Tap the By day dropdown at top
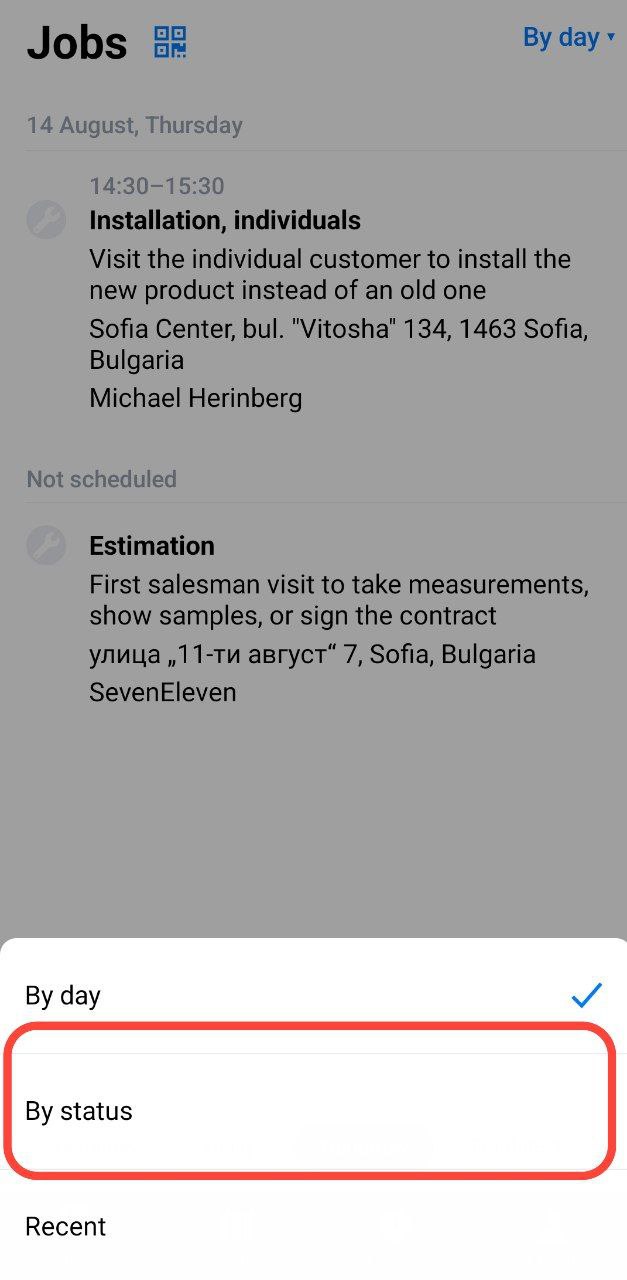Image resolution: width=627 pixels, height=1280 pixels. click(x=568, y=38)
